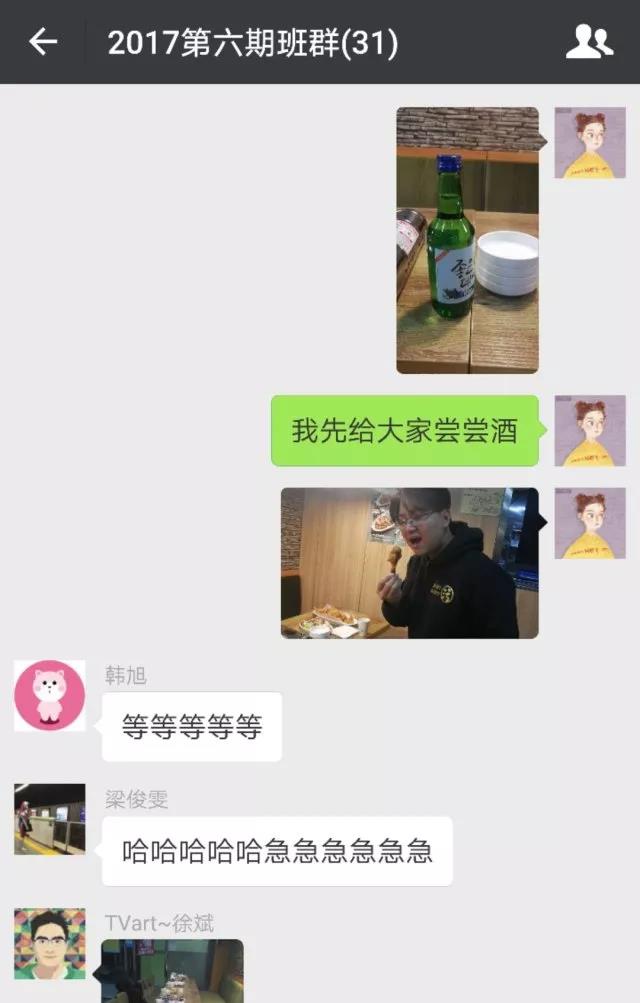Open TVart~徐斌's avatar profile

pyautogui.click(x=50, y=943)
